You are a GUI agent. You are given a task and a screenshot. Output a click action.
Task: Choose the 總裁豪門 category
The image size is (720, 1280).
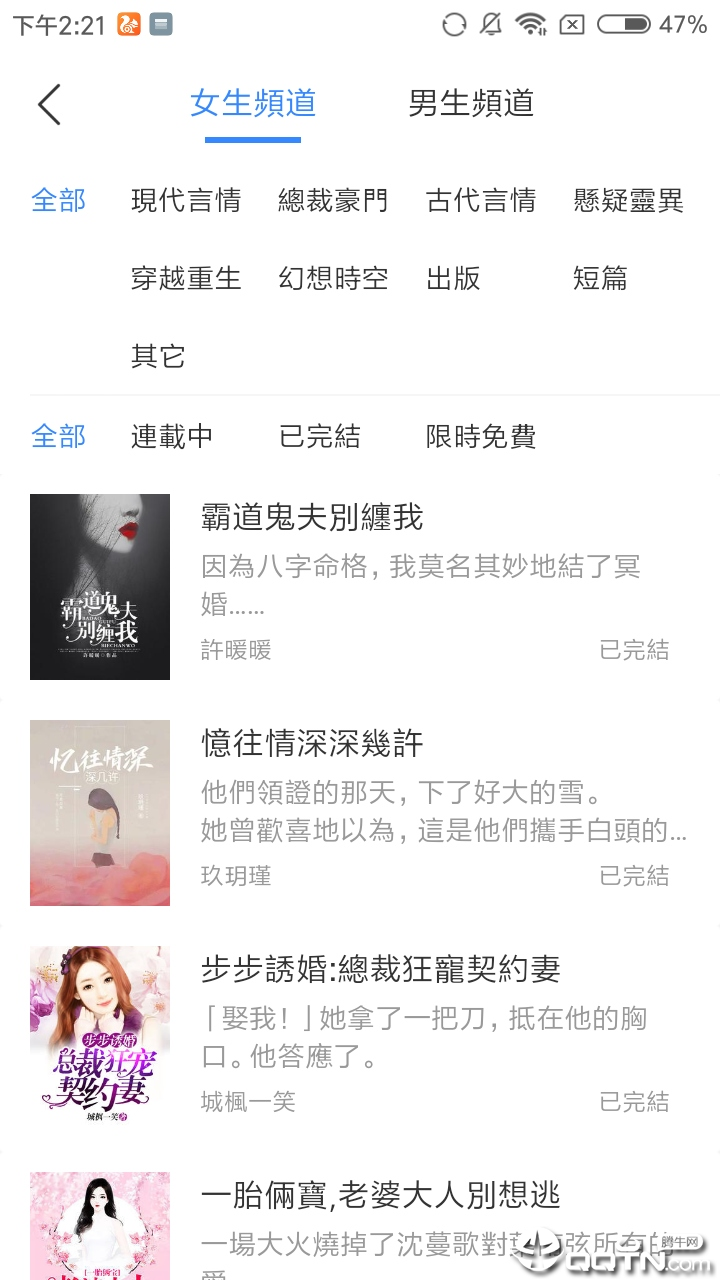333,200
